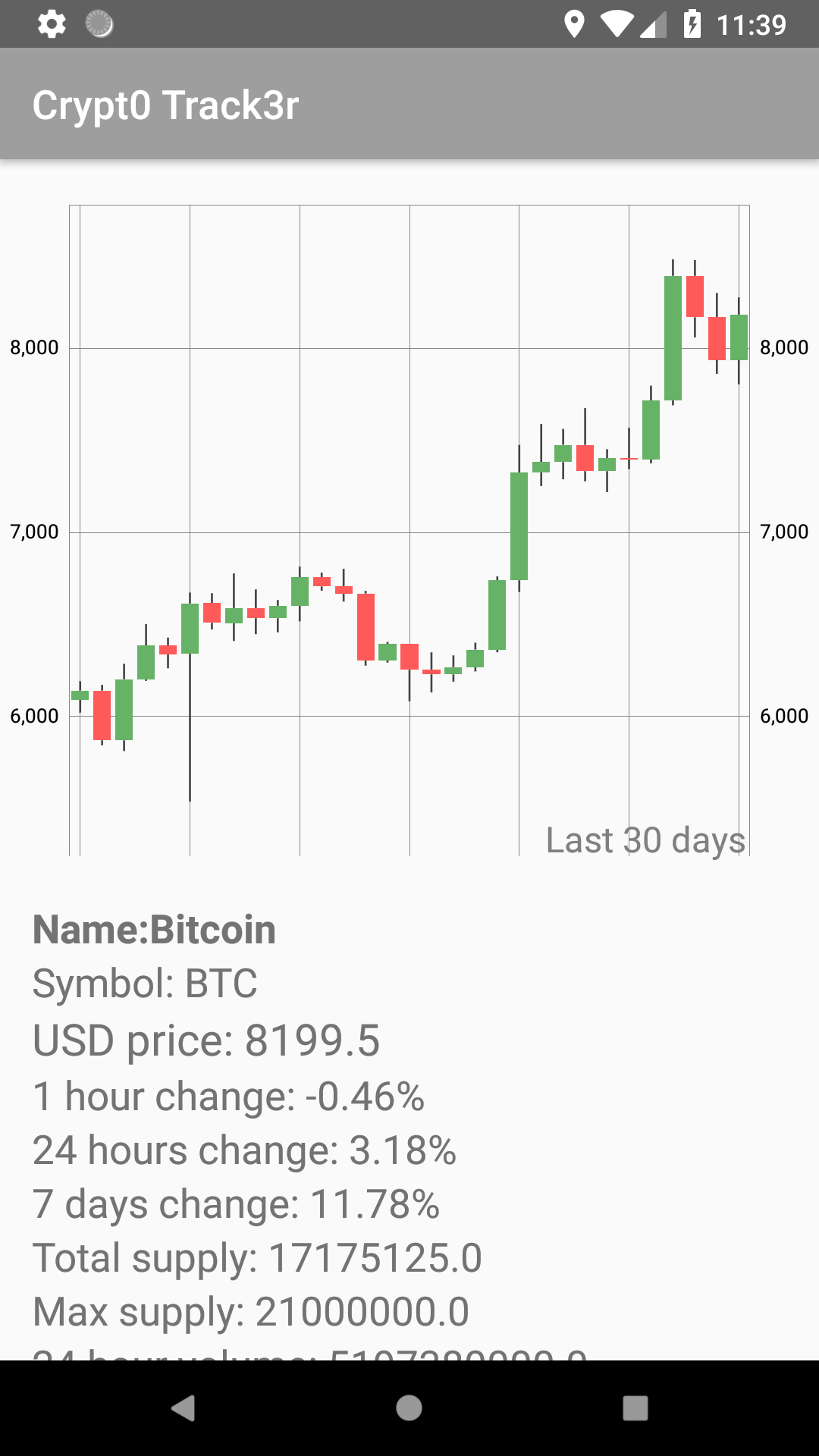The width and height of the screenshot is (819, 1456).
Task: Go back with the system back button
Action: click(x=183, y=1408)
